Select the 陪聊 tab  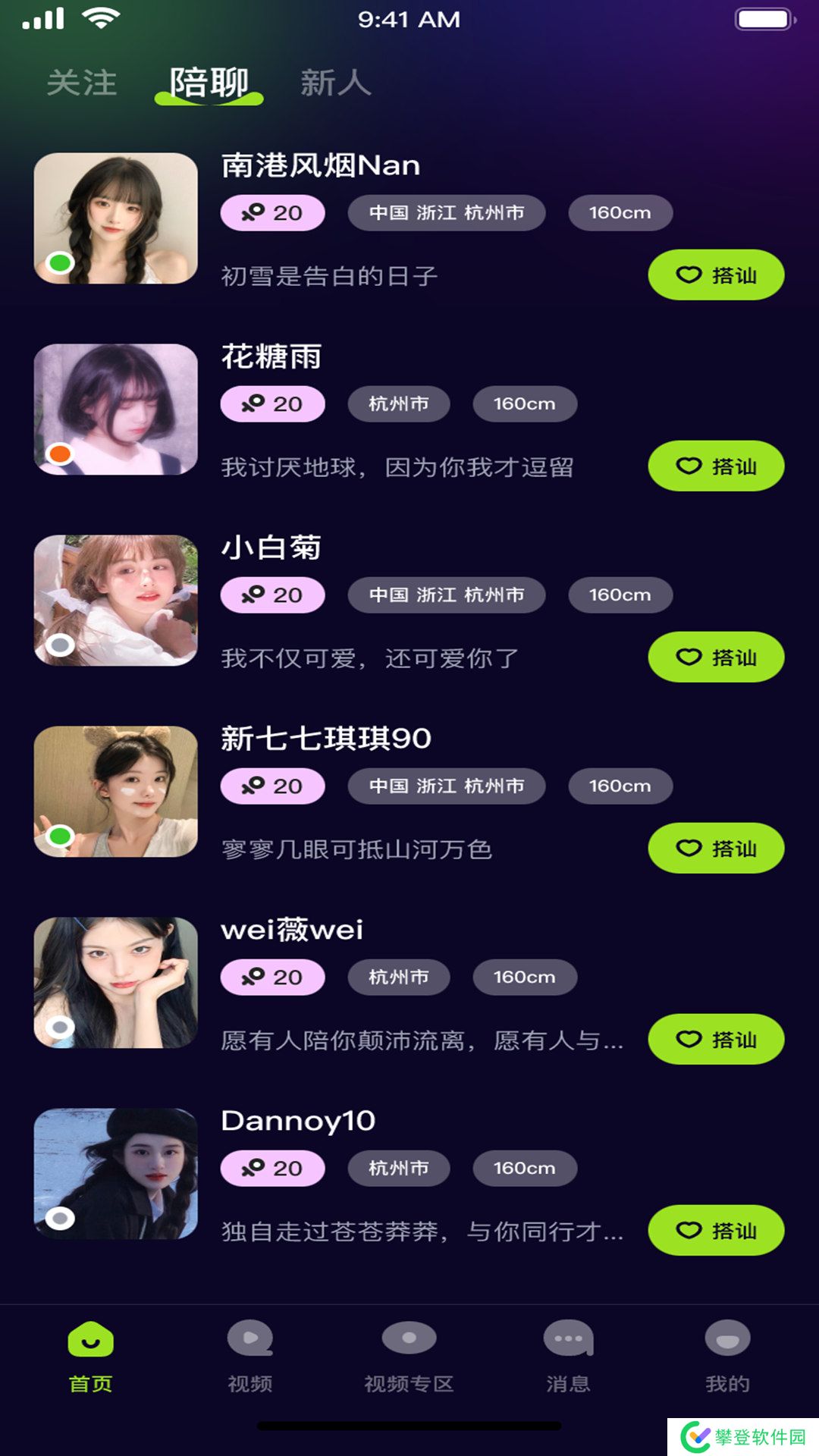pos(209,83)
